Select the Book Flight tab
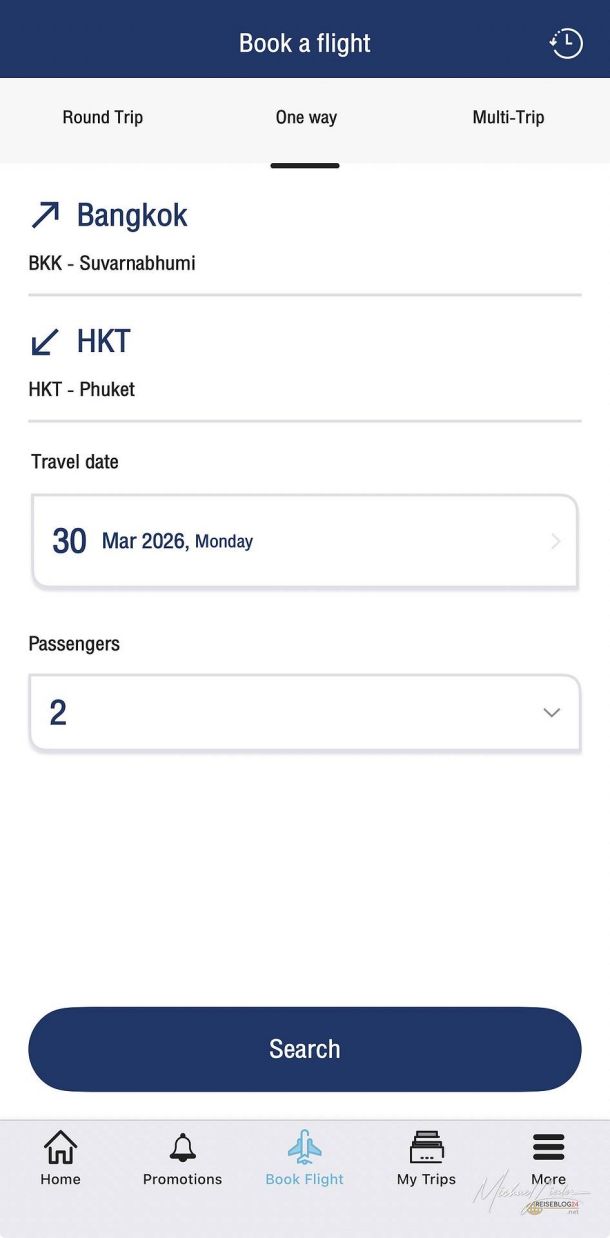 (x=305, y=1160)
